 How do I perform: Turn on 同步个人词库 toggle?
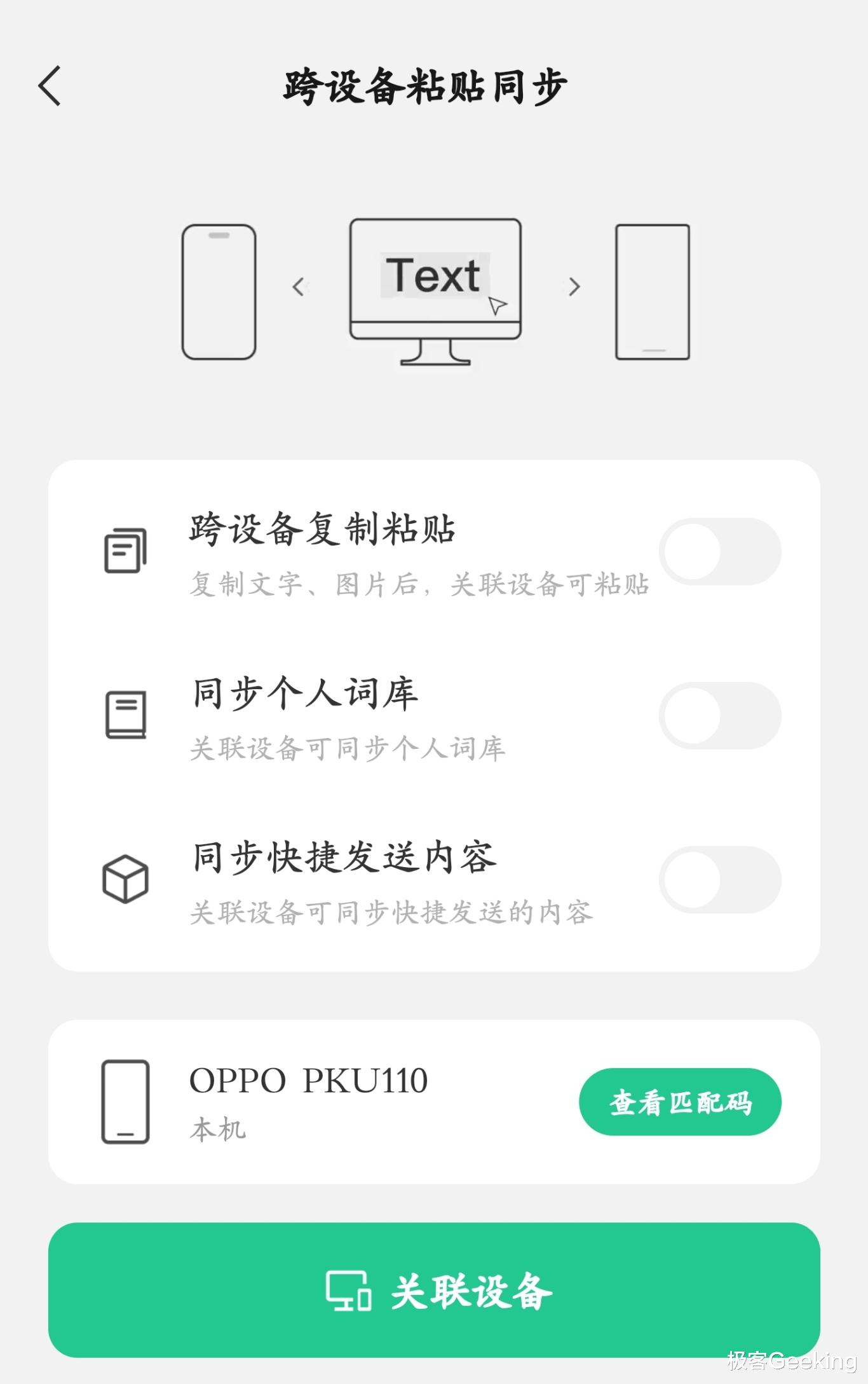[x=720, y=716]
